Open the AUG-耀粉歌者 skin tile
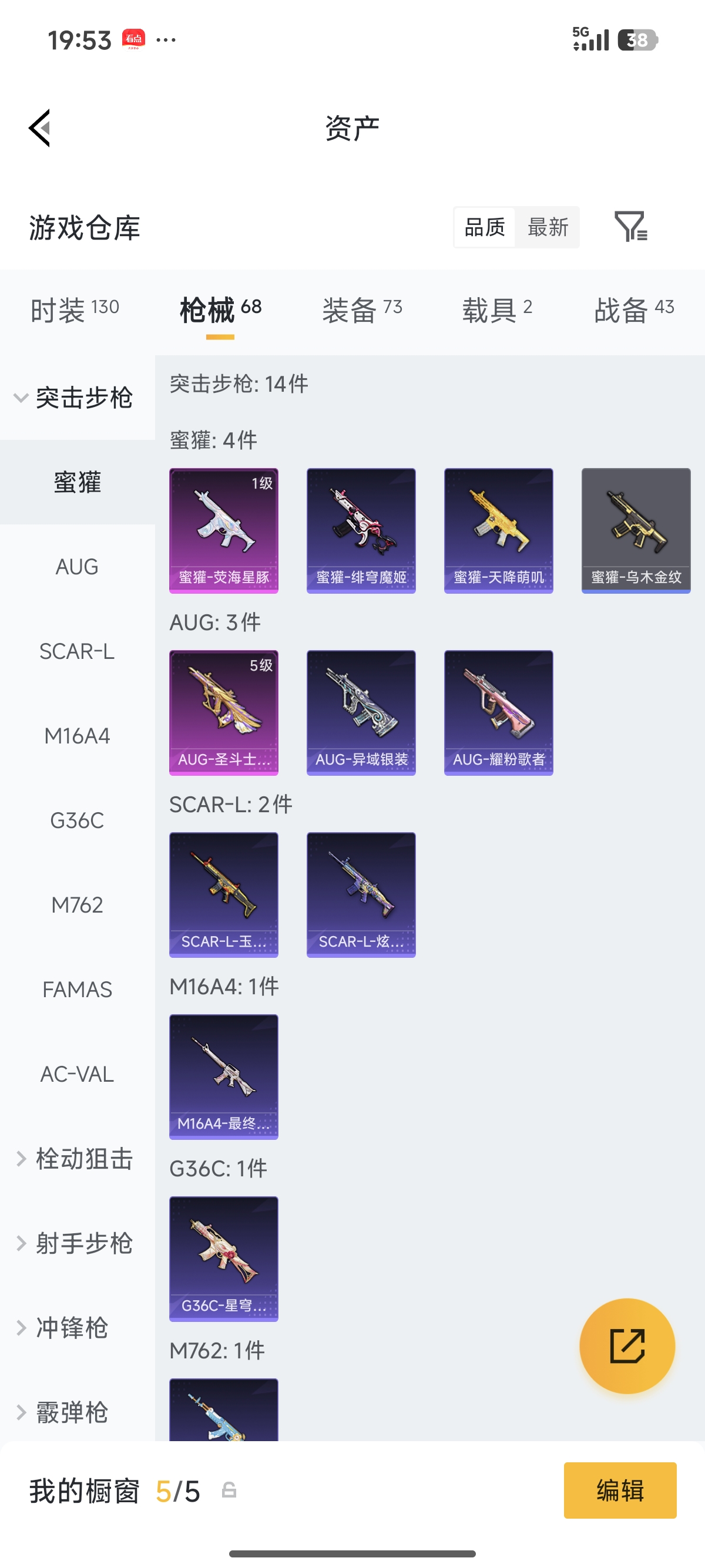This screenshot has width=705, height=1568. coord(499,713)
